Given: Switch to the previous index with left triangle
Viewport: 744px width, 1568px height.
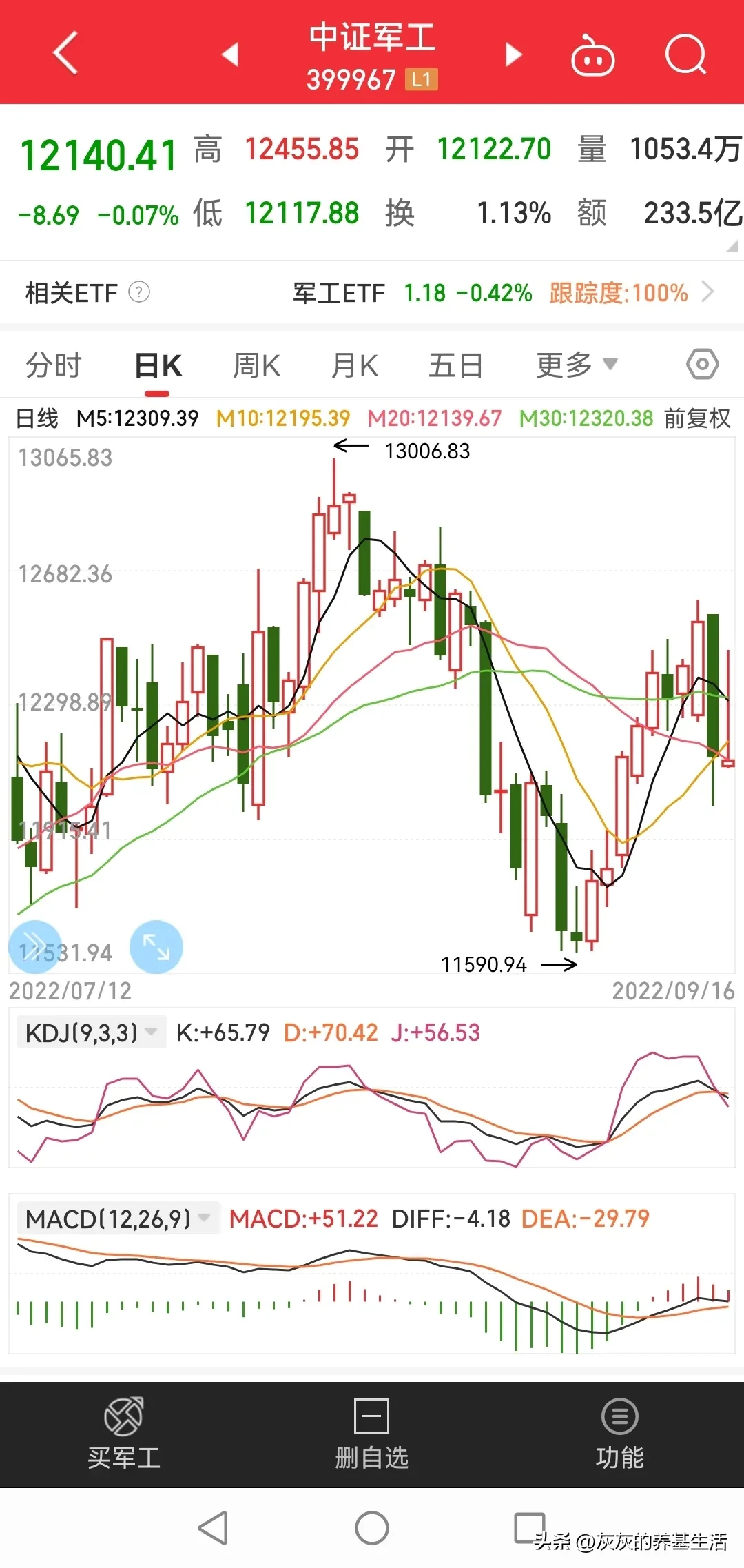Looking at the screenshot, I should [230, 54].
